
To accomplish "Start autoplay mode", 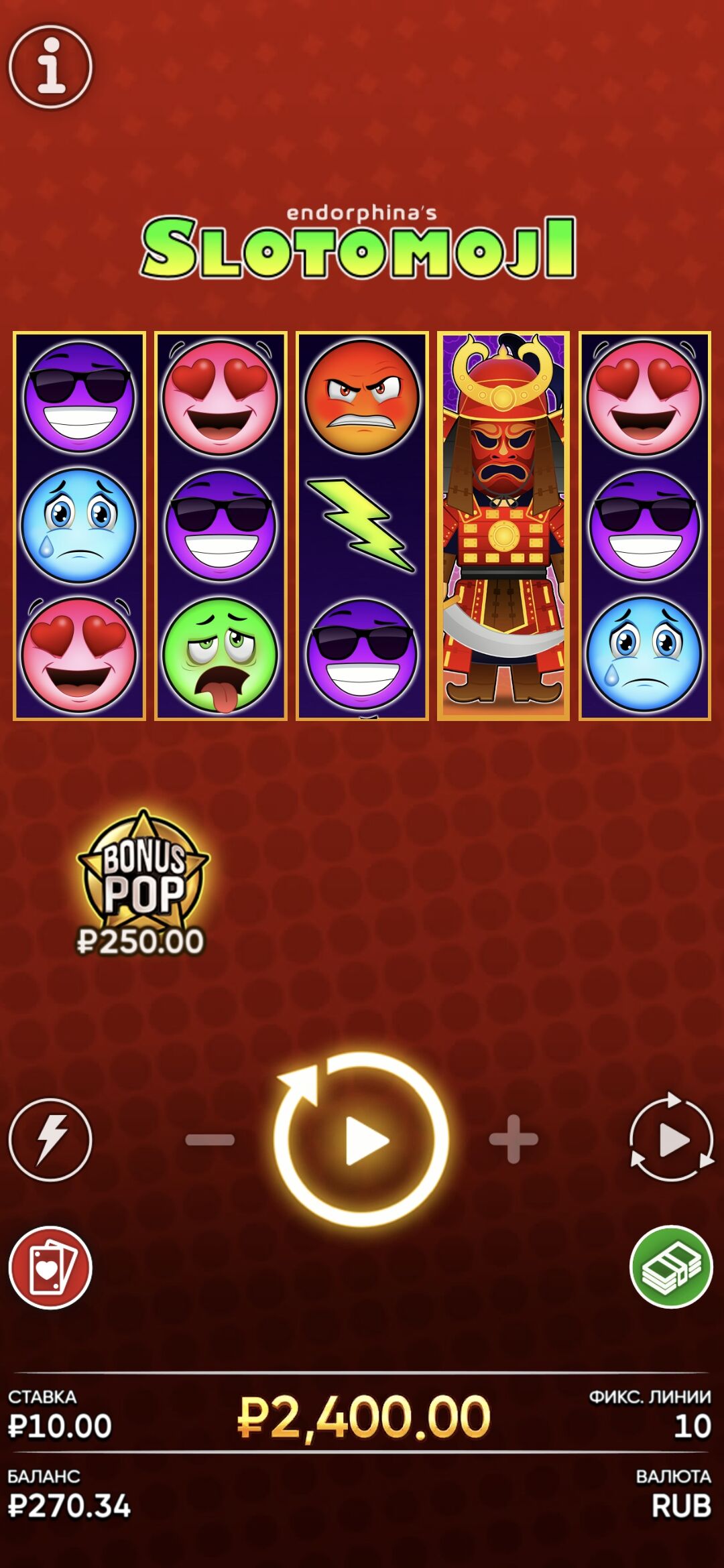I will 672,1139.
